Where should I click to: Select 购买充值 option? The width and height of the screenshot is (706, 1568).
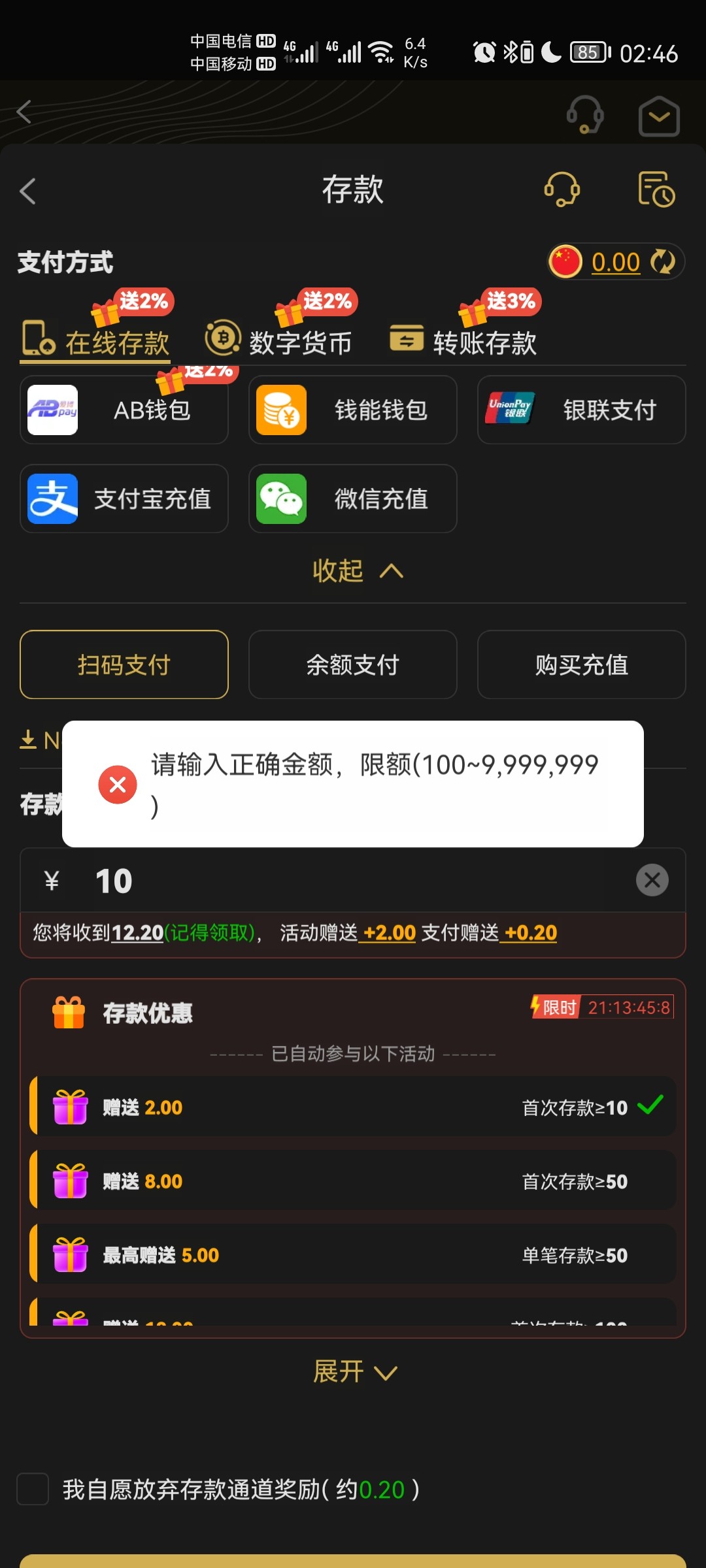pos(581,665)
